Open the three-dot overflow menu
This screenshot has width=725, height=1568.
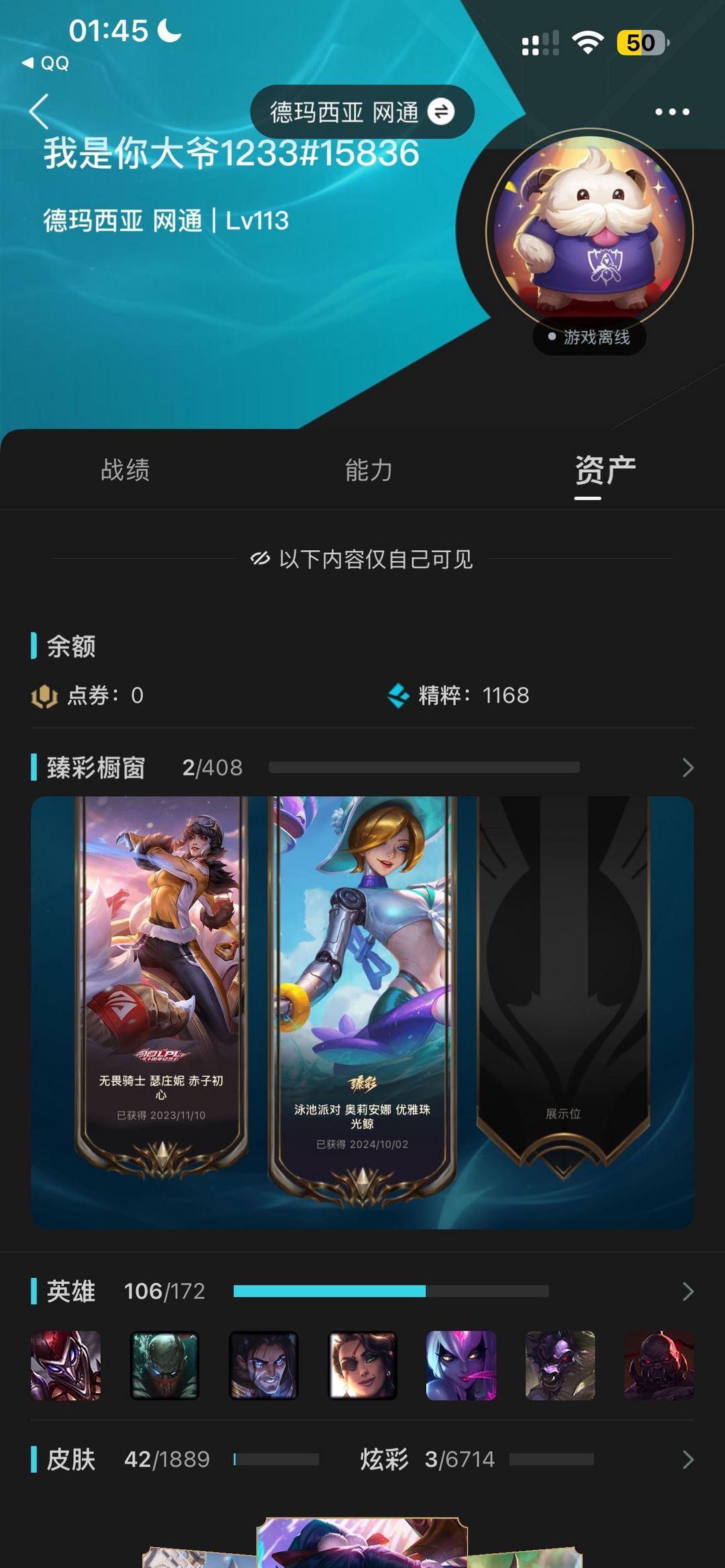coord(672,112)
